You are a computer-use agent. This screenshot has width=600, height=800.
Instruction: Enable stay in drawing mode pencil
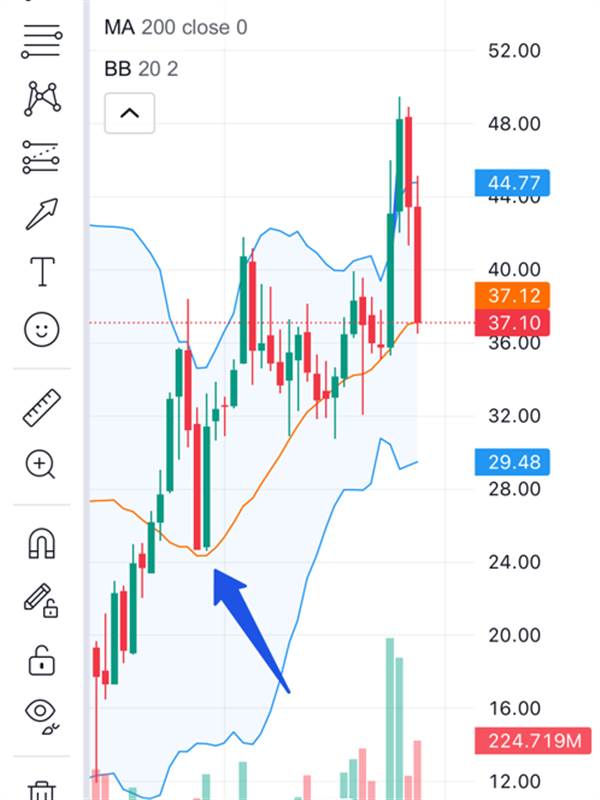point(41,601)
